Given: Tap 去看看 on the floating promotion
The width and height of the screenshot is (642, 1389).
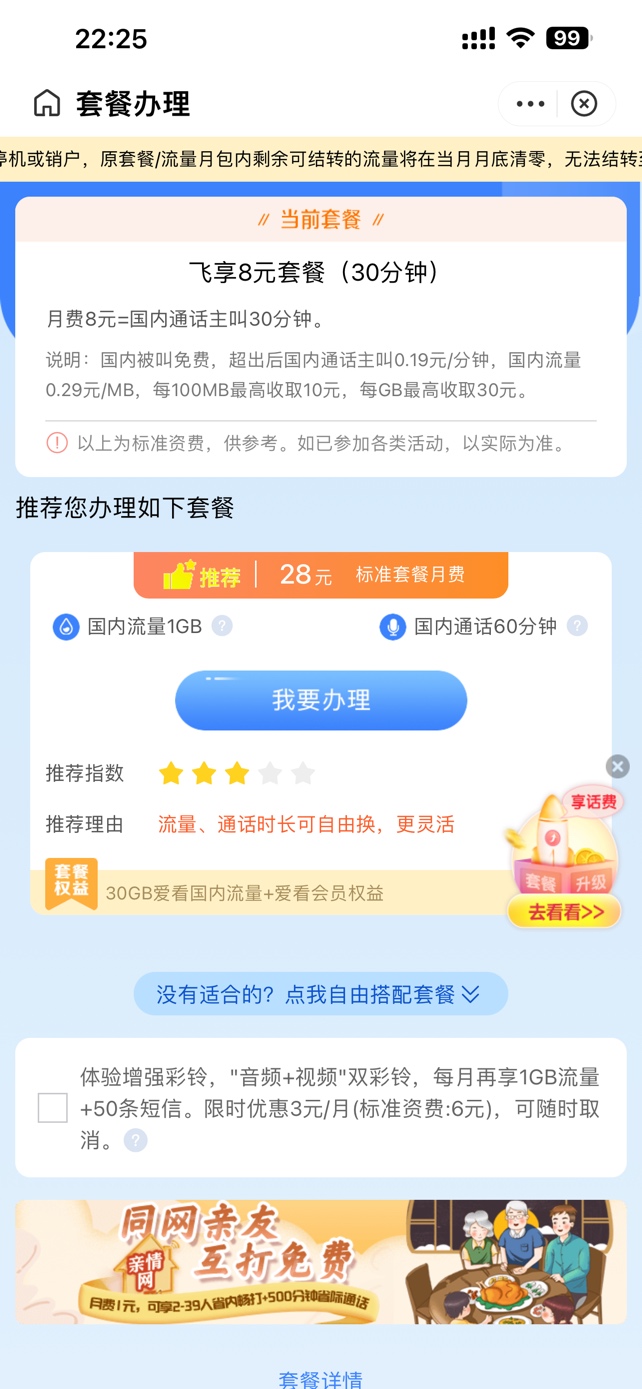Looking at the screenshot, I should (x=565, y=911).
